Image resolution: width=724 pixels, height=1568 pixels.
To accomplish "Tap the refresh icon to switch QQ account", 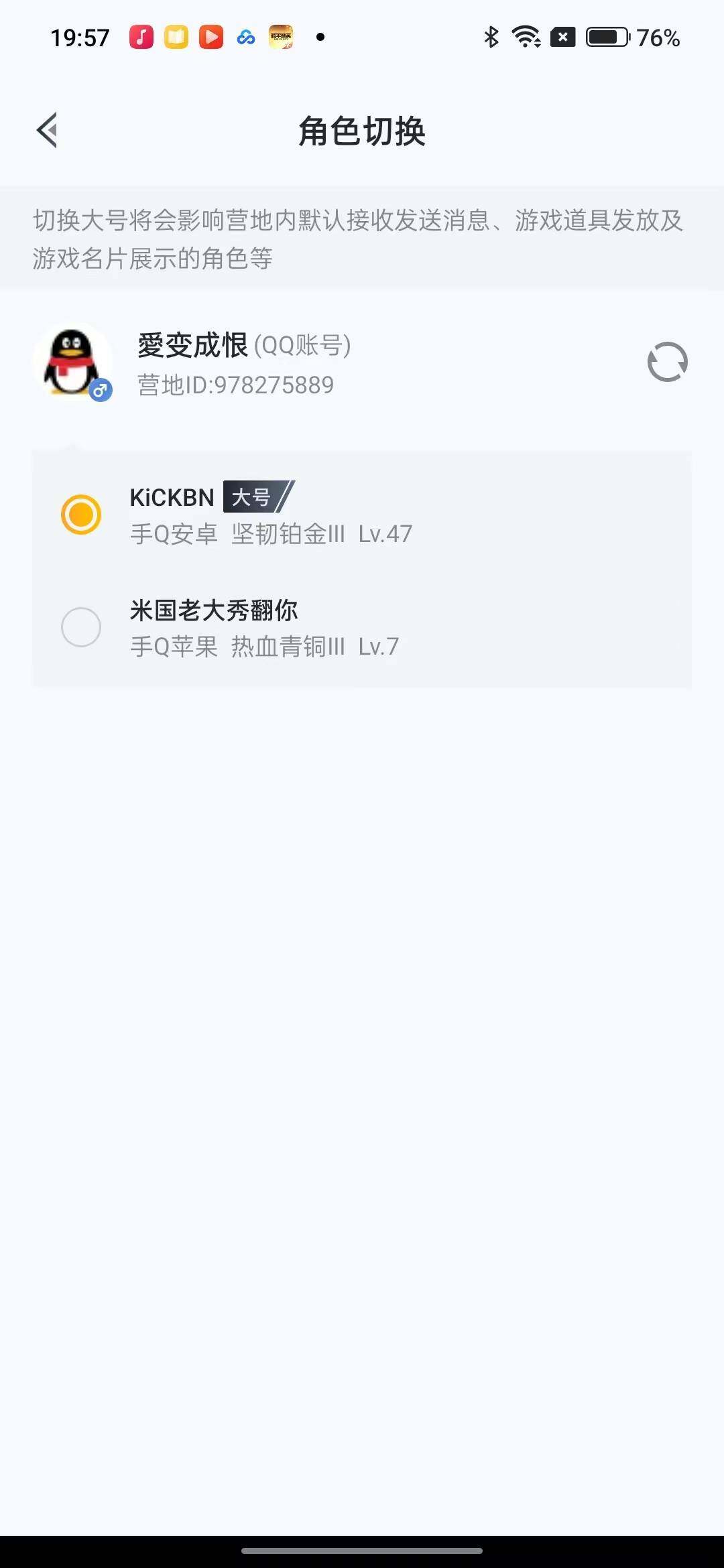I will (x=668, y=361).
